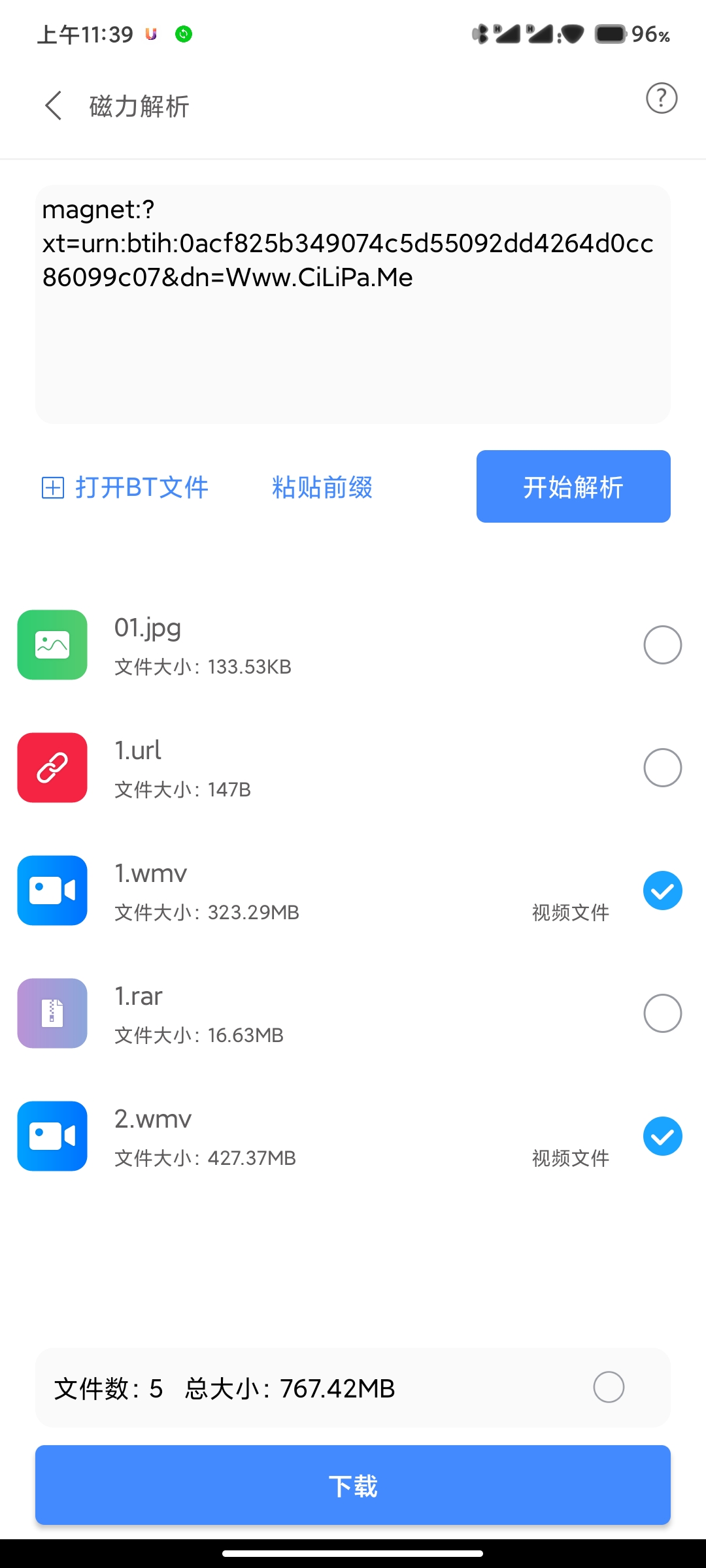Screen dimensions: 706x1568
Task: Select the 1.url file checkbox
Action: [662, 768]
